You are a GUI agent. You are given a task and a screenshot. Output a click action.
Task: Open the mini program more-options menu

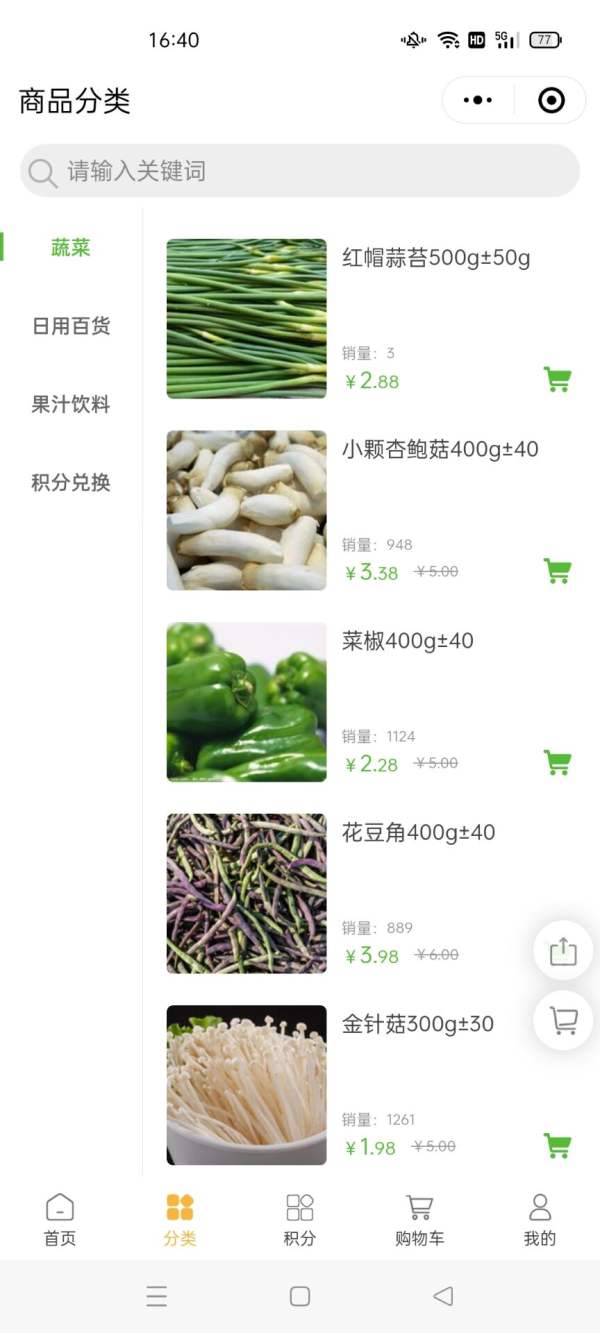478,100
